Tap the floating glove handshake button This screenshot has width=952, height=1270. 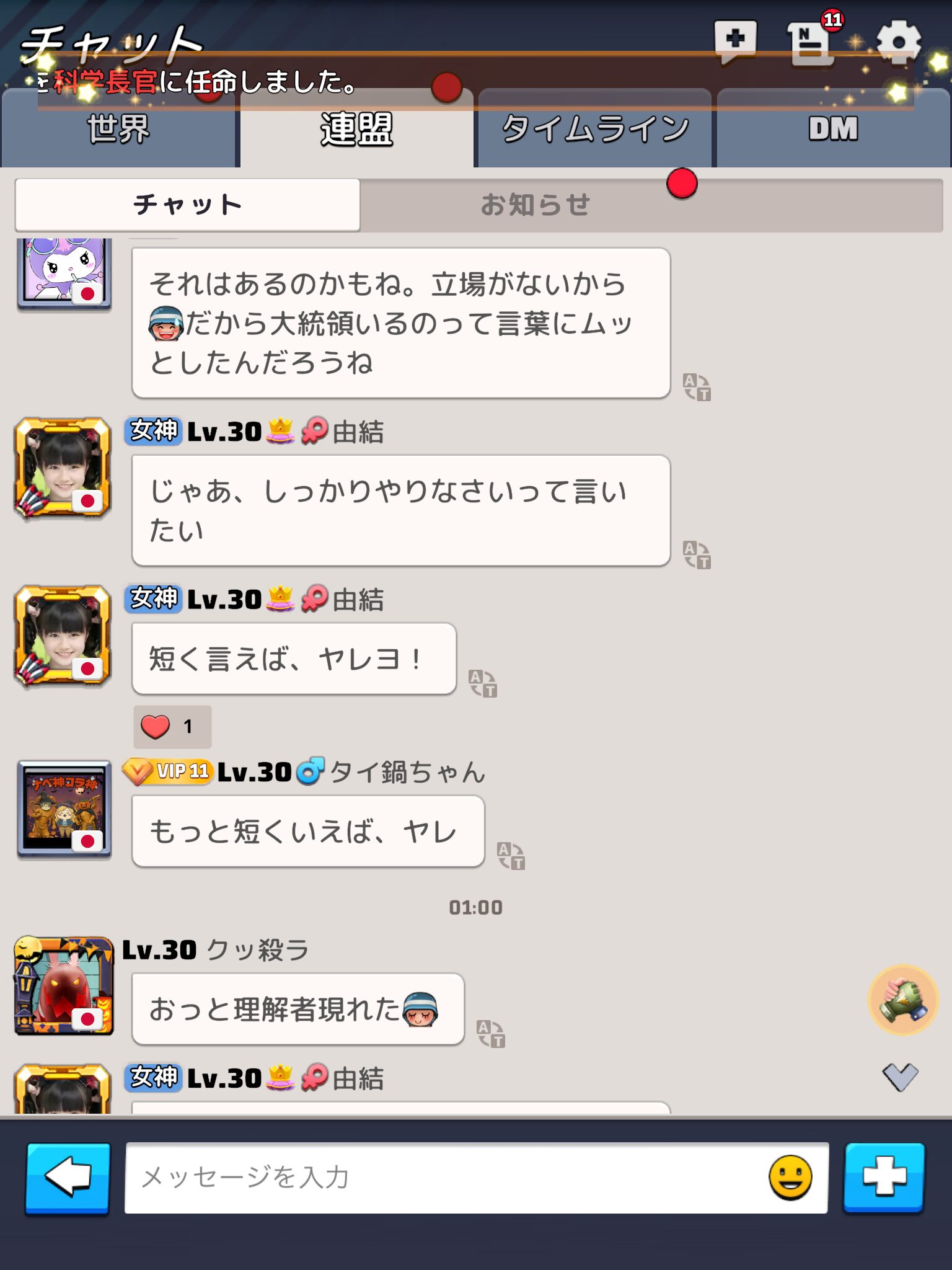(x=903, y=1000)
